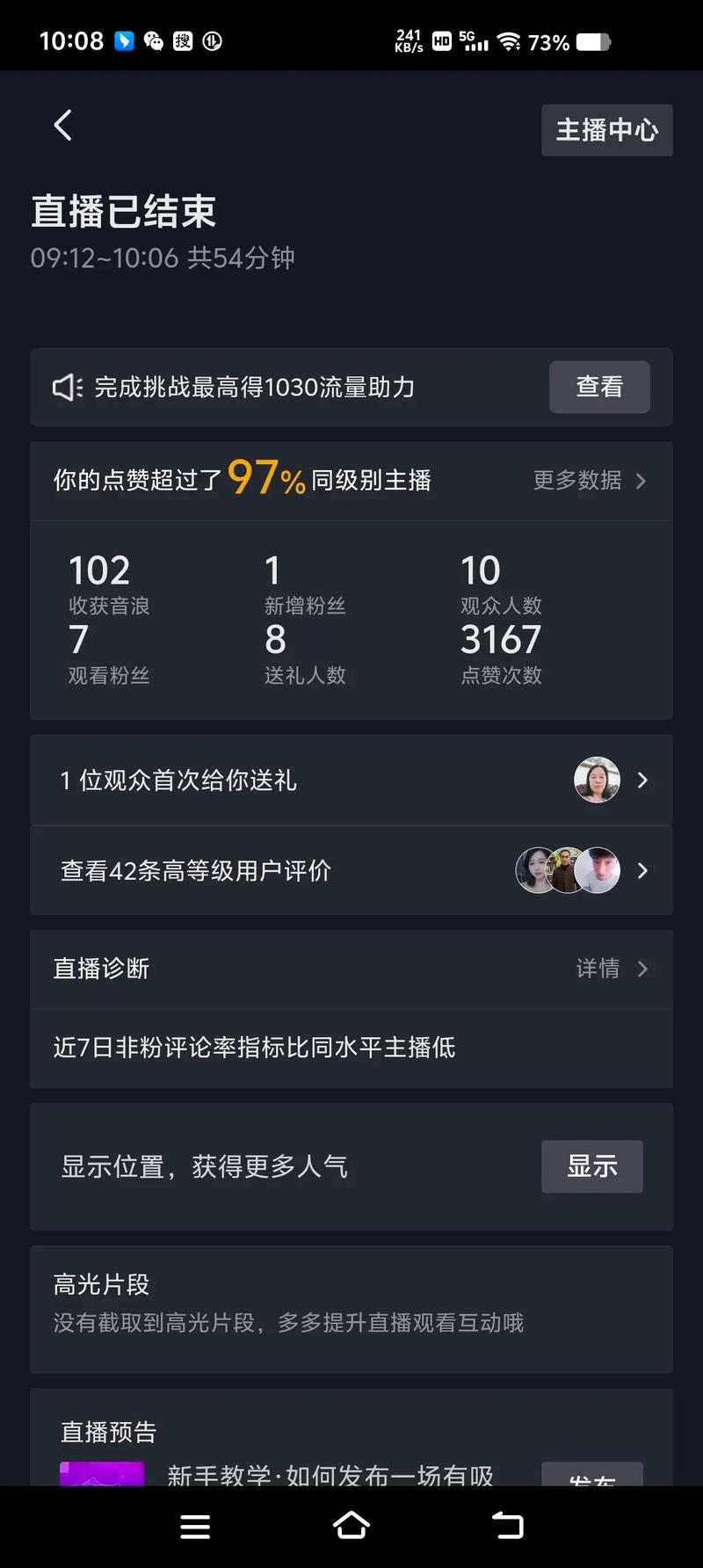Expand the first-time gift viewer row
This screenshot has width=703, height=1568.
coord(642,780)
